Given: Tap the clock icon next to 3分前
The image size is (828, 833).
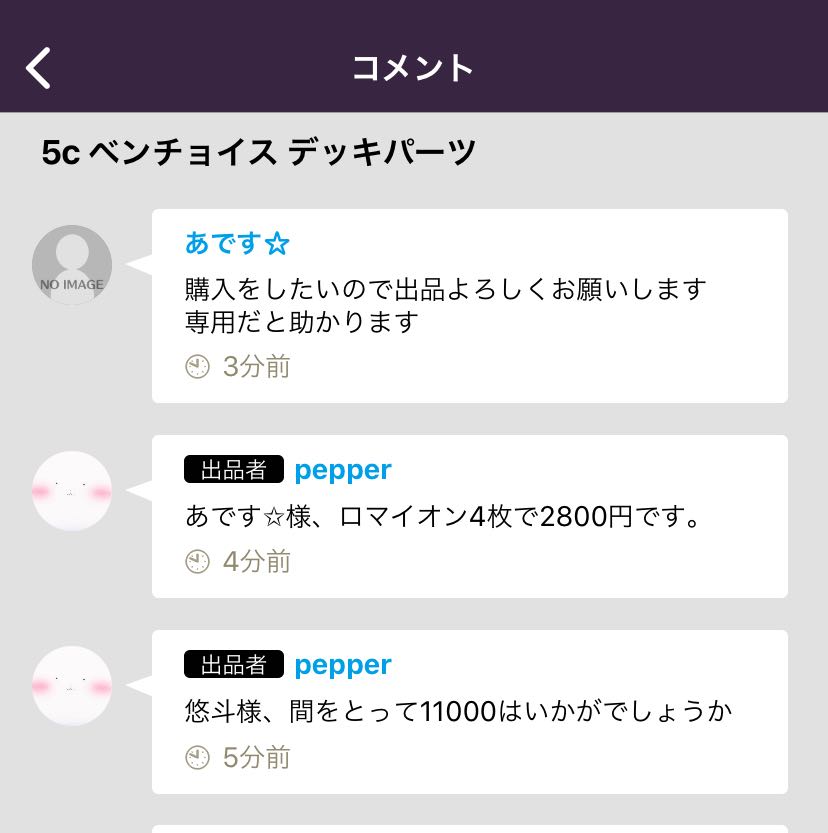Looking at the screenshot, I should (197, 366).
